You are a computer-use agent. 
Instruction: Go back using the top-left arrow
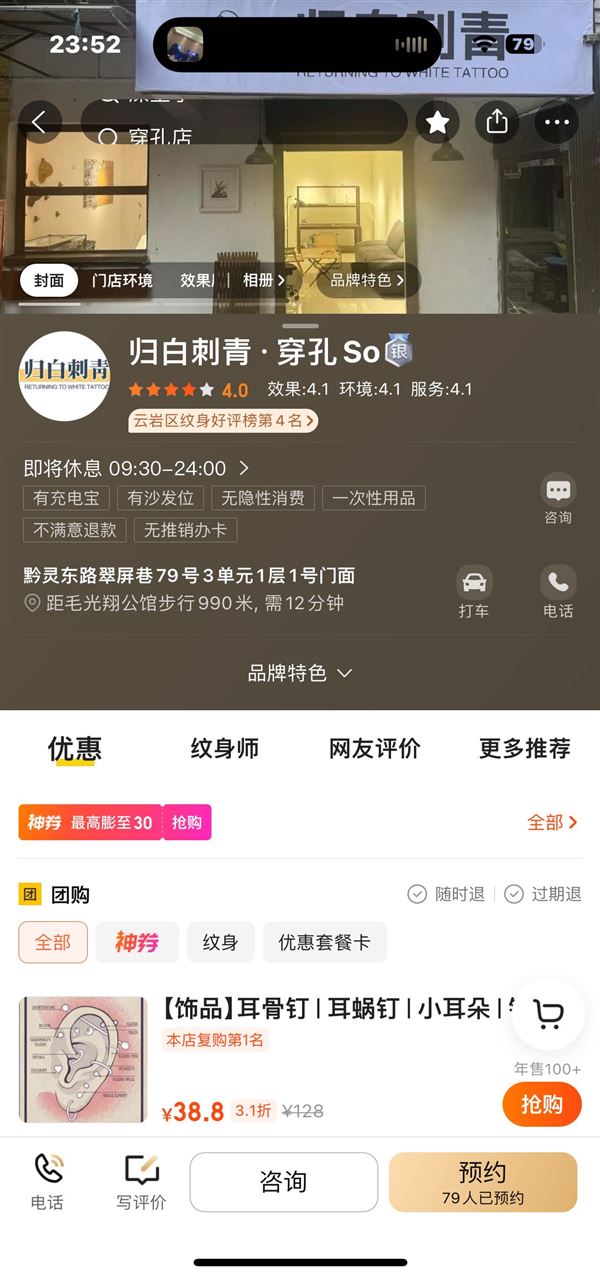click(40, 122)
